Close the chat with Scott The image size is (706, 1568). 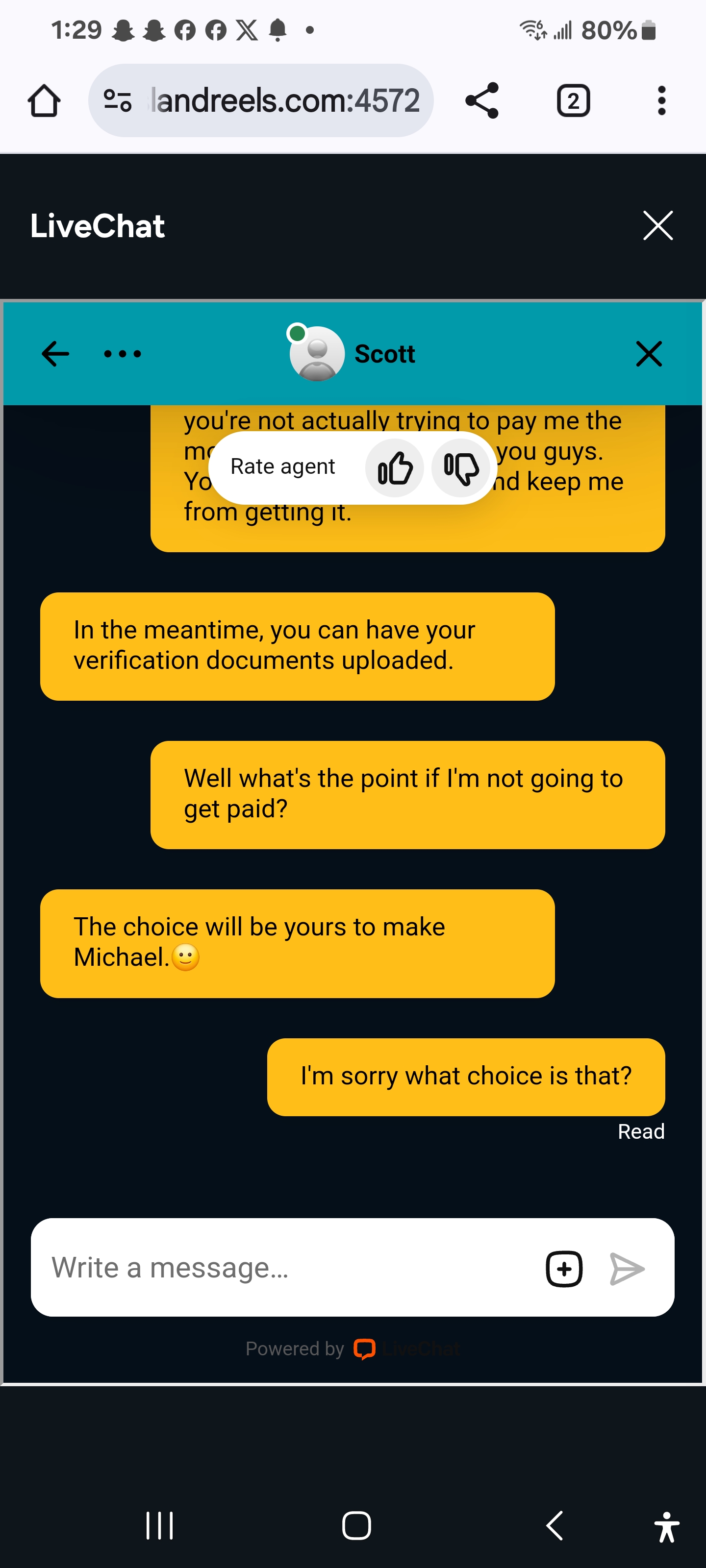[x=649, y=354]
